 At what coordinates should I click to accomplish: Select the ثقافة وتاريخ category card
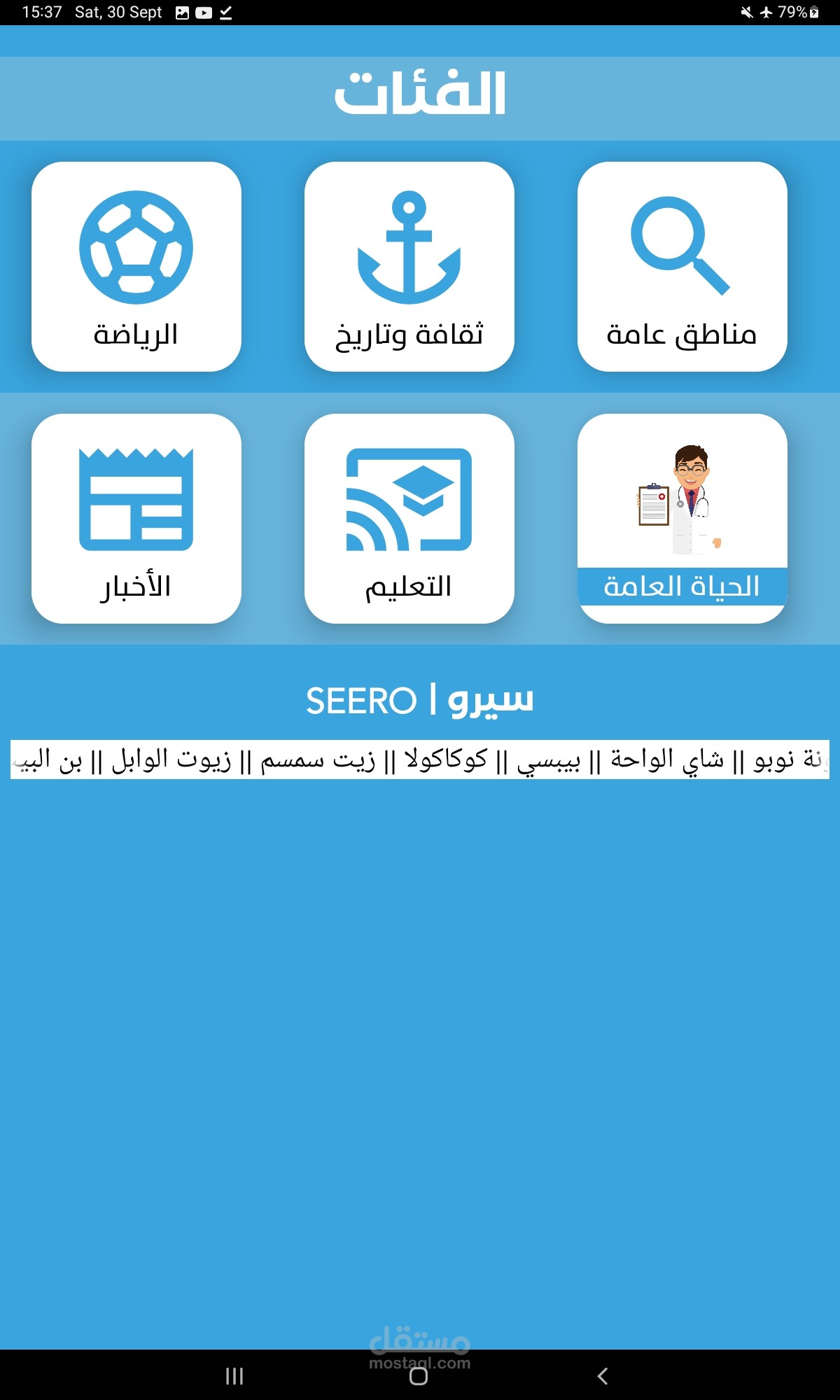pos(409,267)
